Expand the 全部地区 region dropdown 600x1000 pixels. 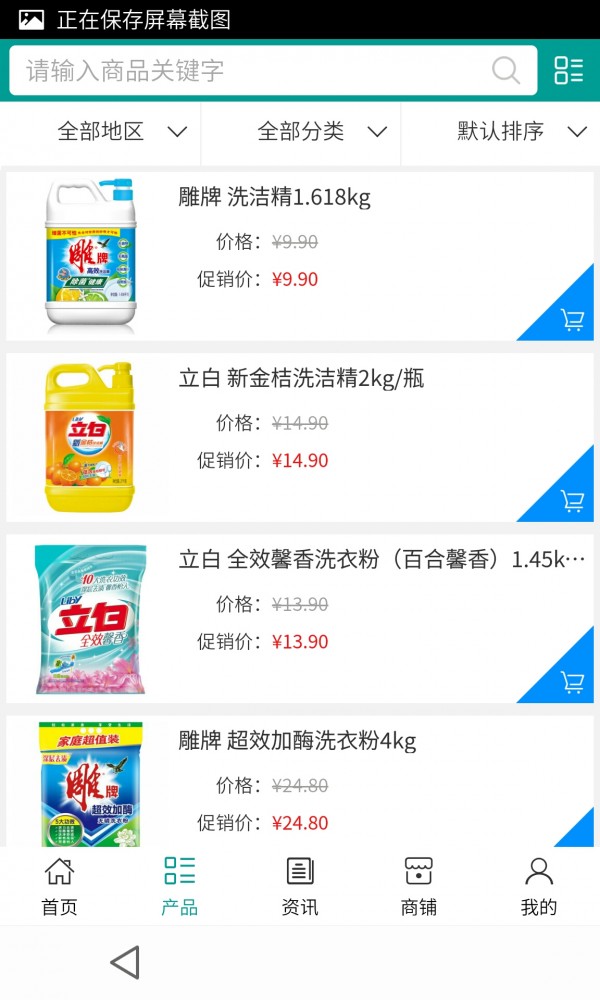(120, 131)
